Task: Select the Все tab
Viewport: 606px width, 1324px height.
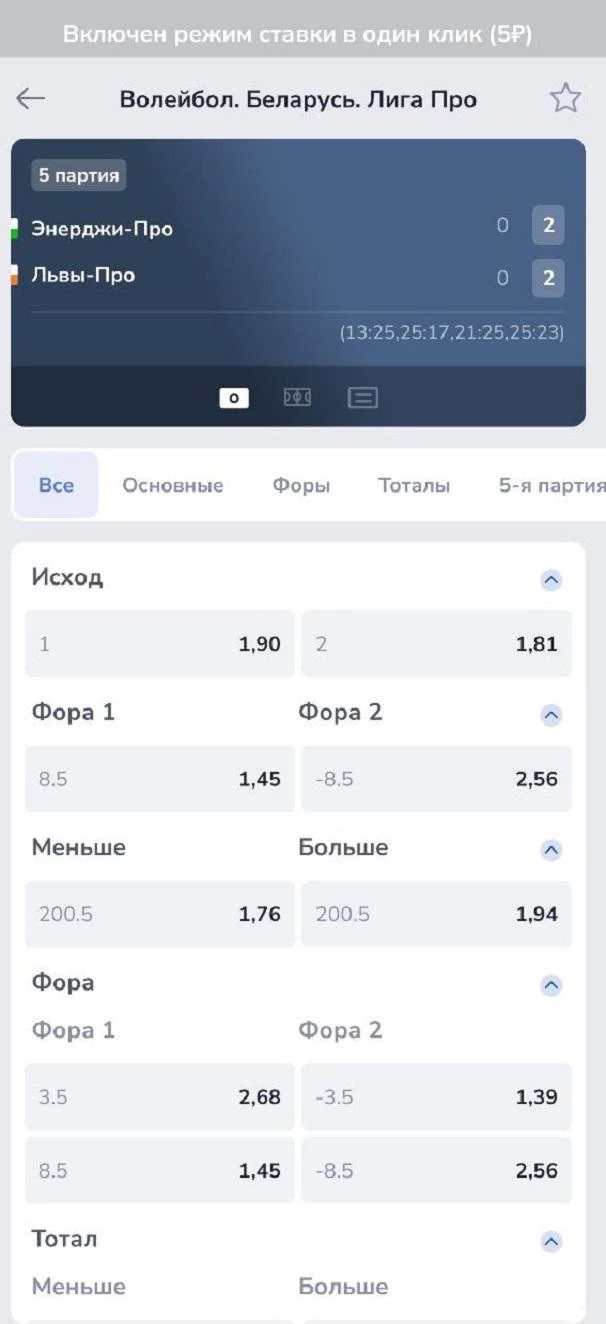Action: pyautogui.click(x=56, y=485)
